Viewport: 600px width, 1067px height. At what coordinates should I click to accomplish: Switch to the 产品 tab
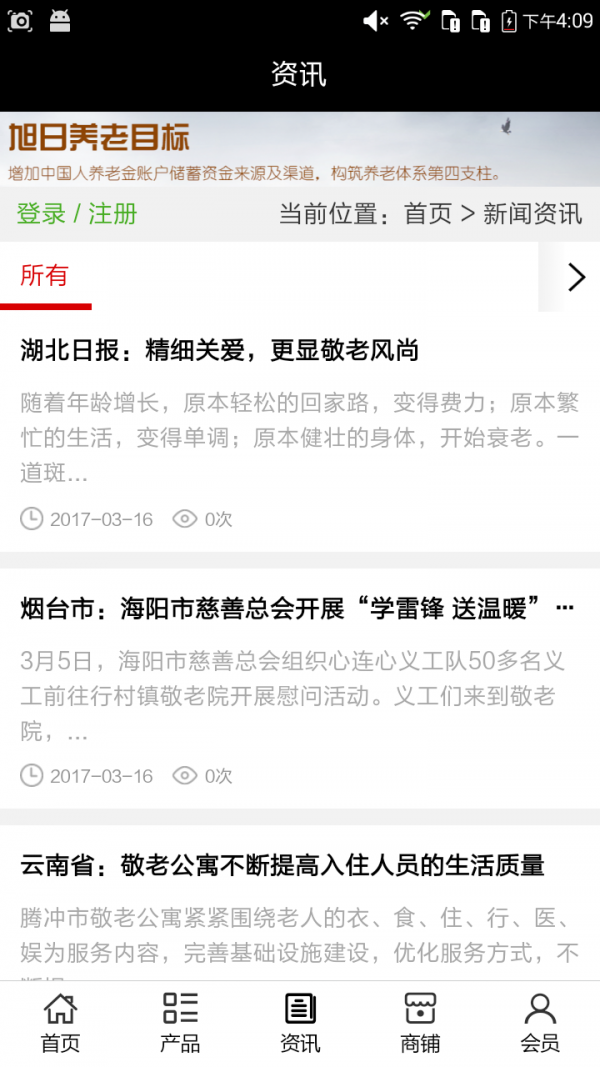coord(180,1023)
